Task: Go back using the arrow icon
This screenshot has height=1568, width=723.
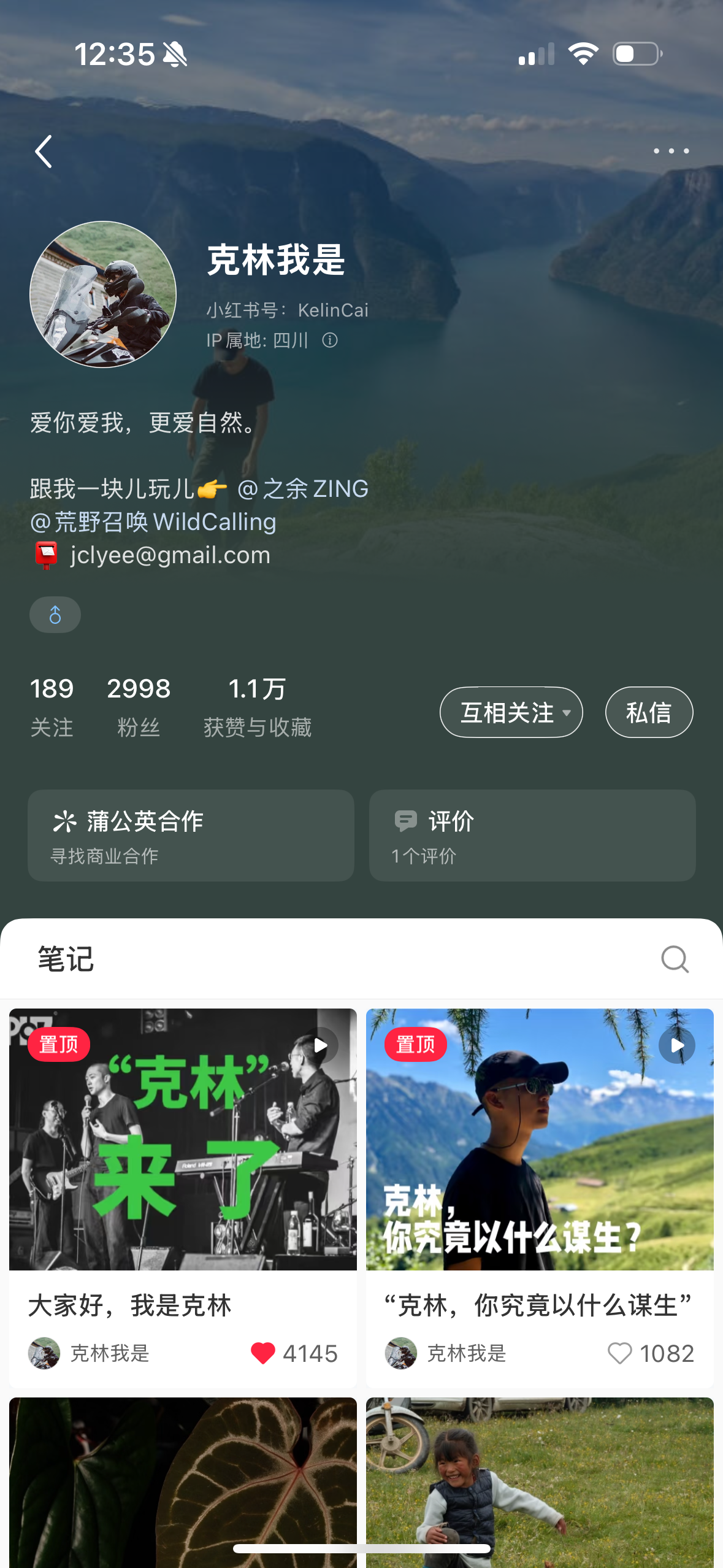Action: point(44,152)
